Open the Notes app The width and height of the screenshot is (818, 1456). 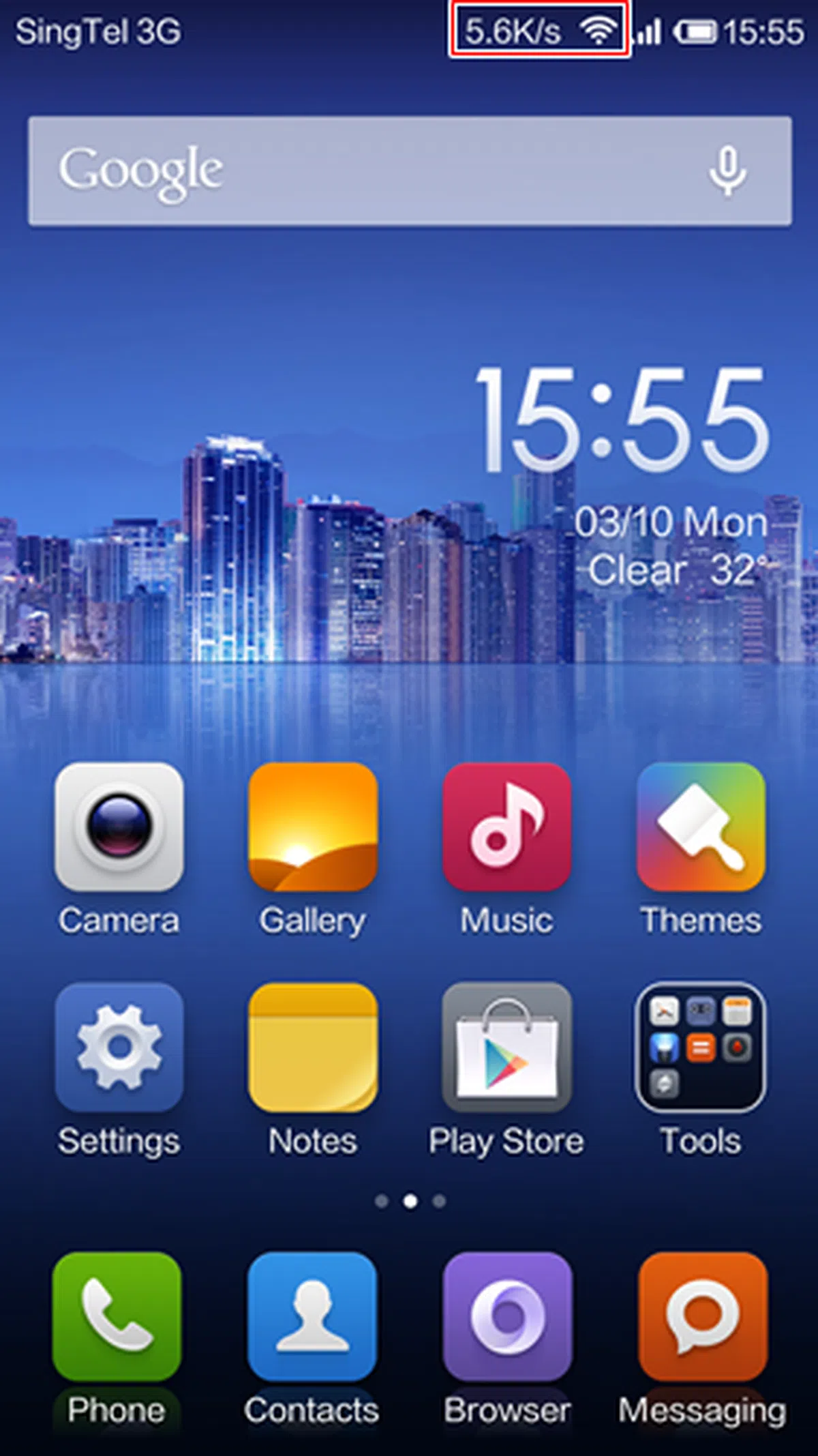click(x=313, y=1048)
